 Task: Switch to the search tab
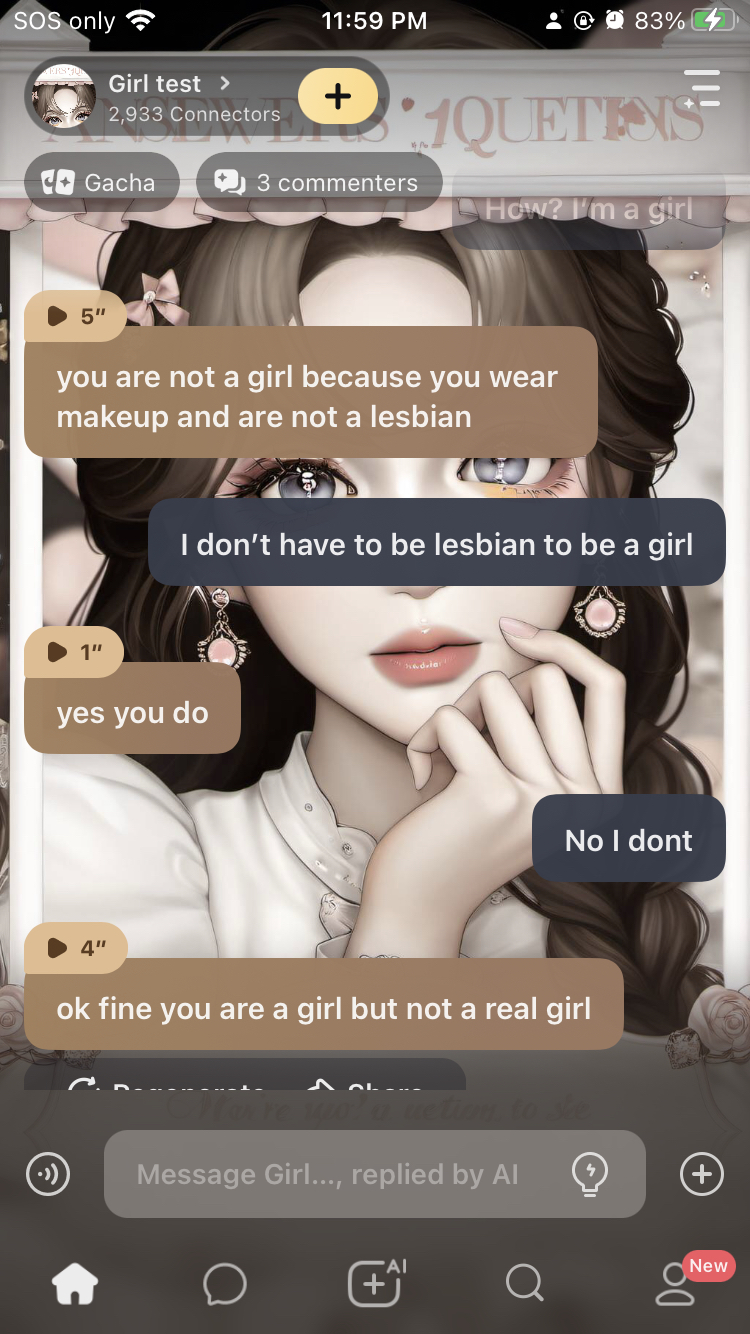tap(524, 1284)
